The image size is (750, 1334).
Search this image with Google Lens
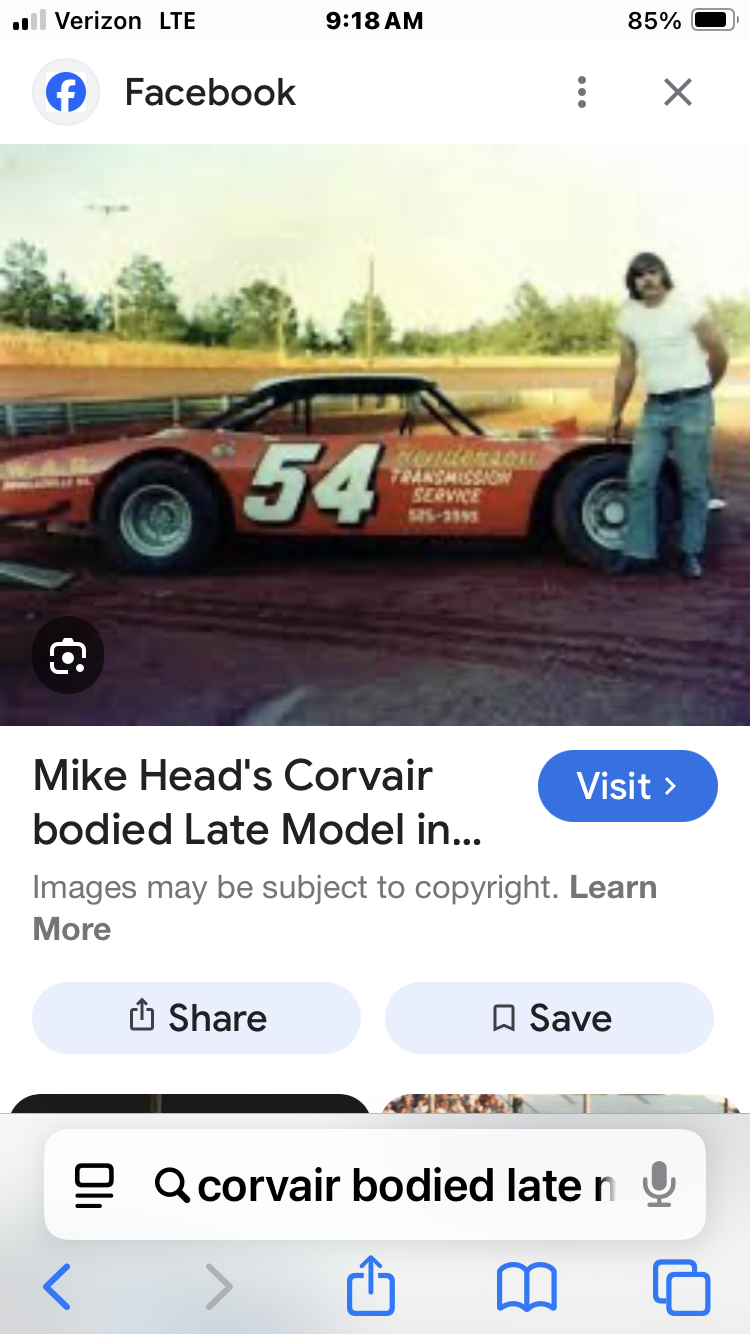67,656
